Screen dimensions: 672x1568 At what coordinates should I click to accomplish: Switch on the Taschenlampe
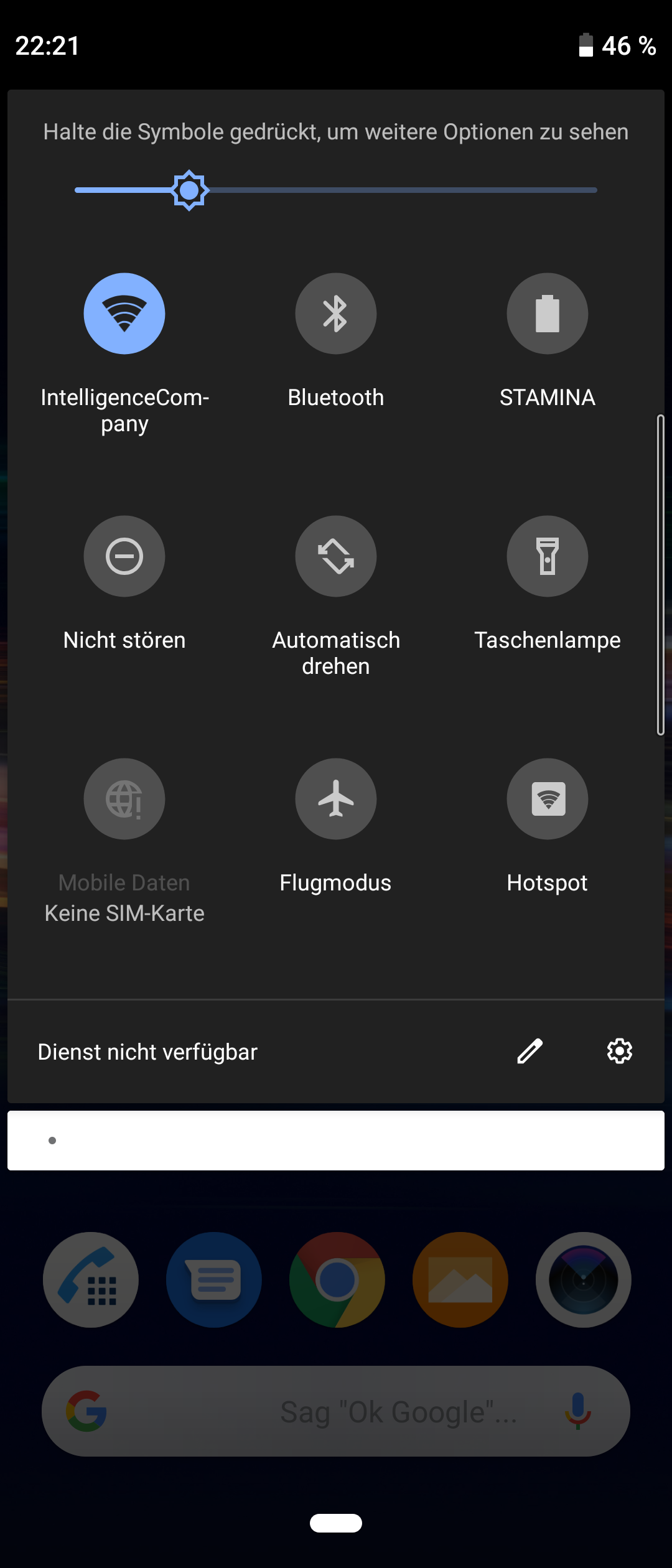tap(548, 556)
